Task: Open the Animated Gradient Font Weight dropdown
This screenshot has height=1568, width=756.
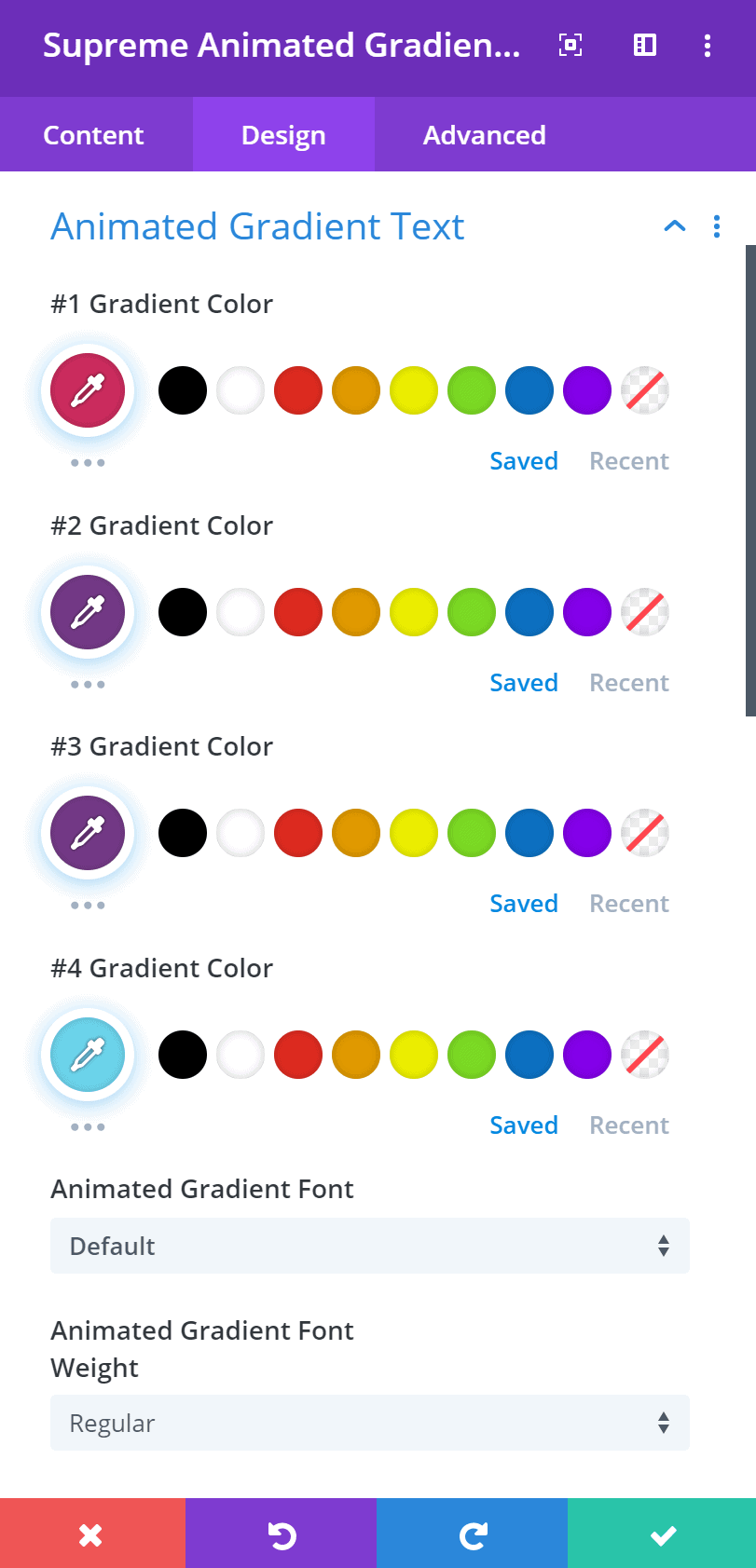Action: point(370,1423)
